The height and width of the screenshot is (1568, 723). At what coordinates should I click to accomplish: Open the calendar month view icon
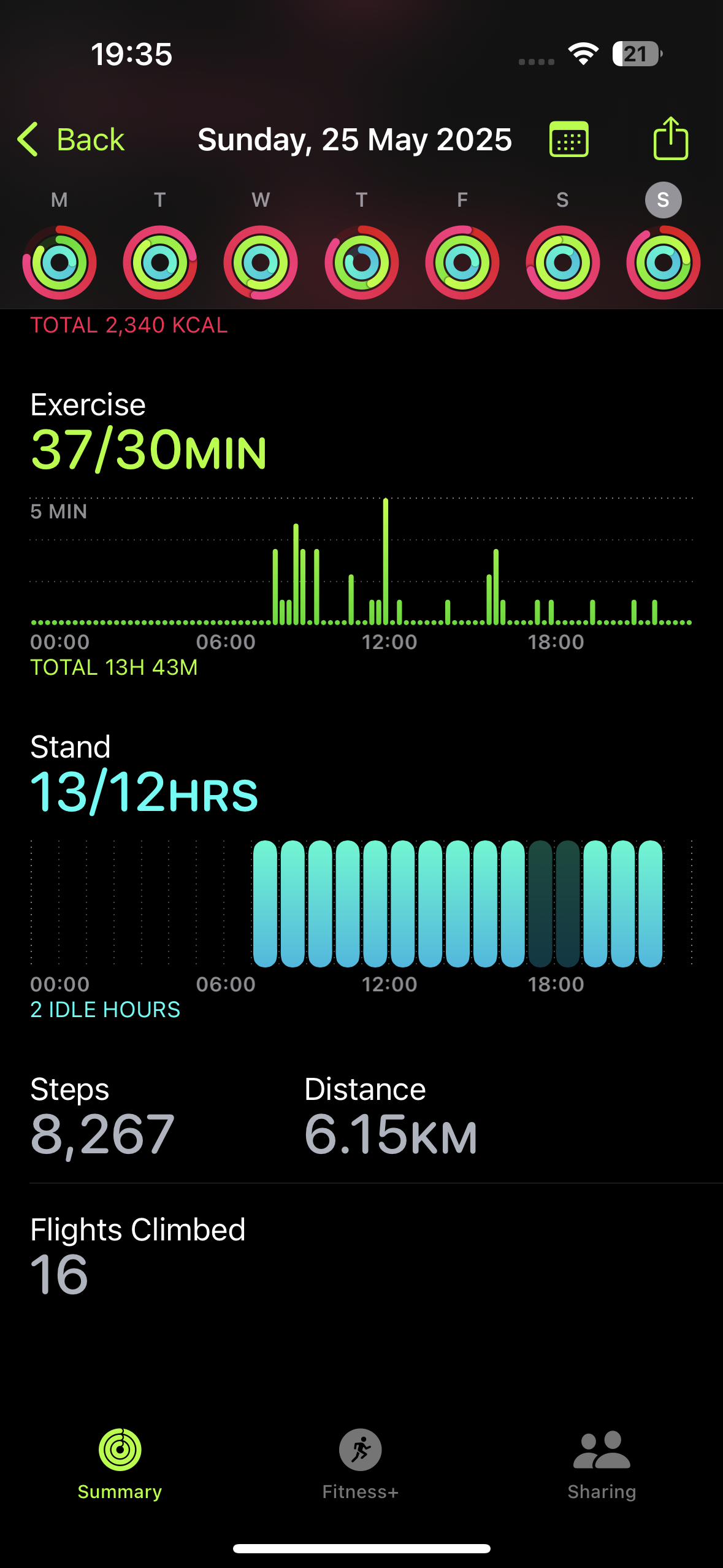tap(568, 139)
